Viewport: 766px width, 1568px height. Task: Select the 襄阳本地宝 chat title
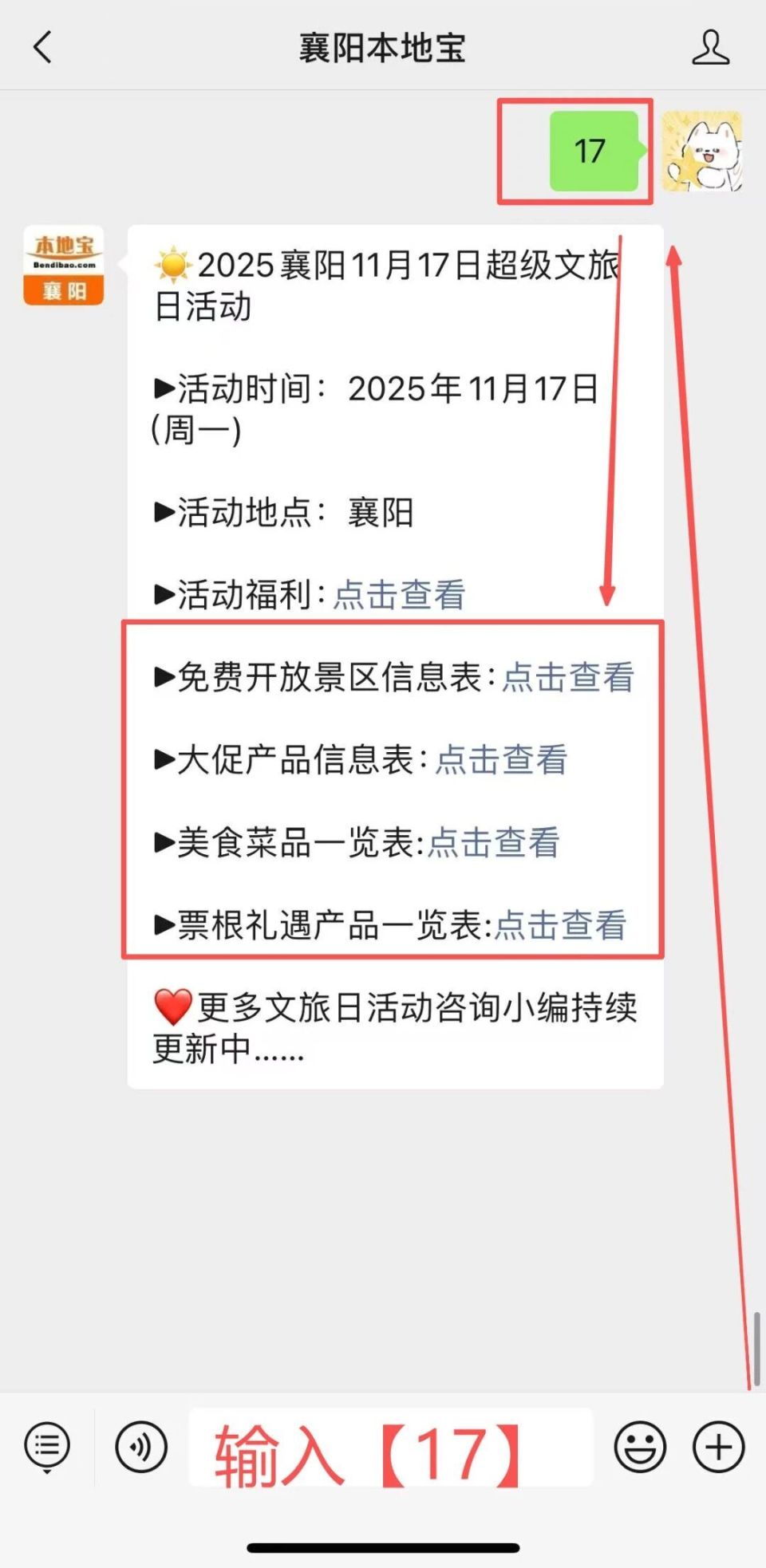pos(383,48)
